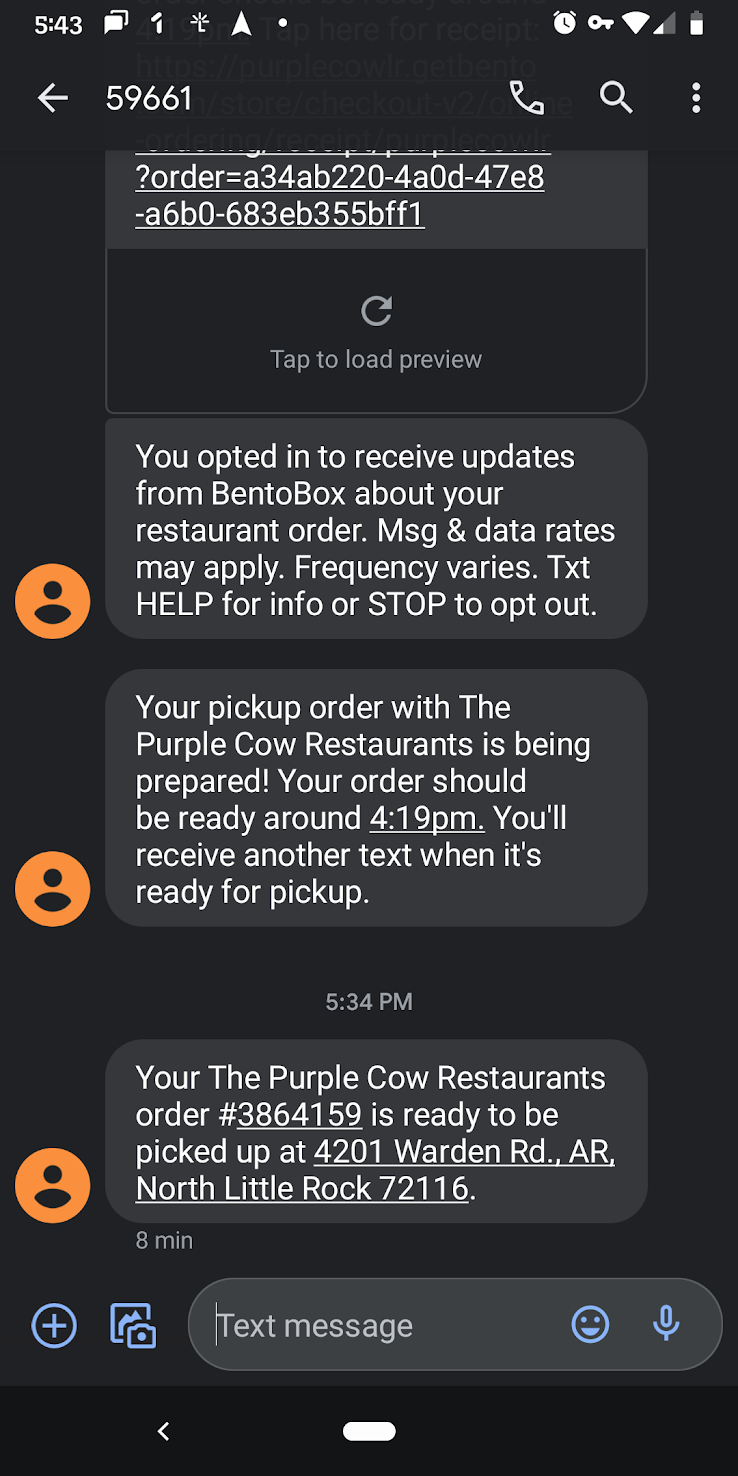Tap the system back button
Viewport: 738px width, 1476px height.
(164, 1431)
